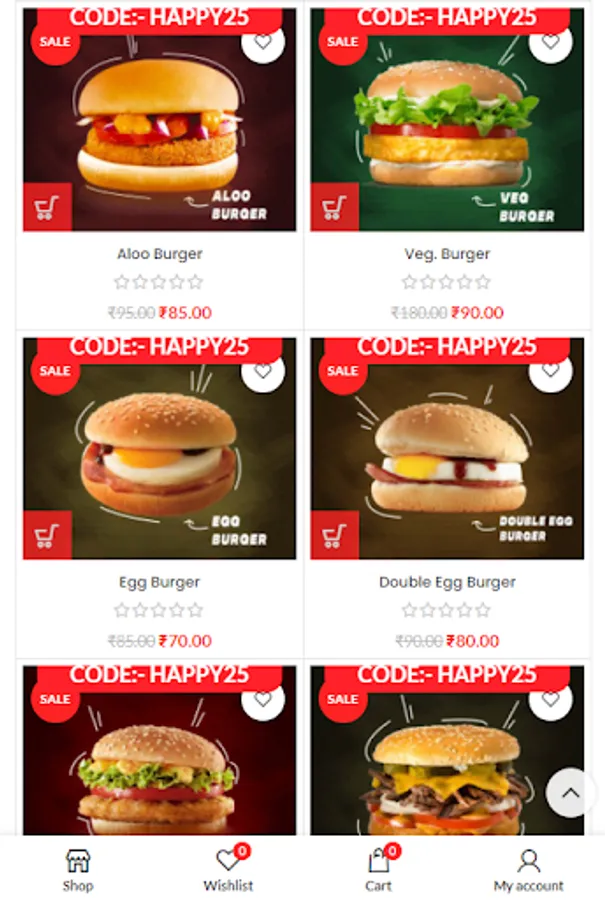Viewport: 605px width, 900px height.
Task: View the Double Egg Burger product details
Action: coord(447,582)
